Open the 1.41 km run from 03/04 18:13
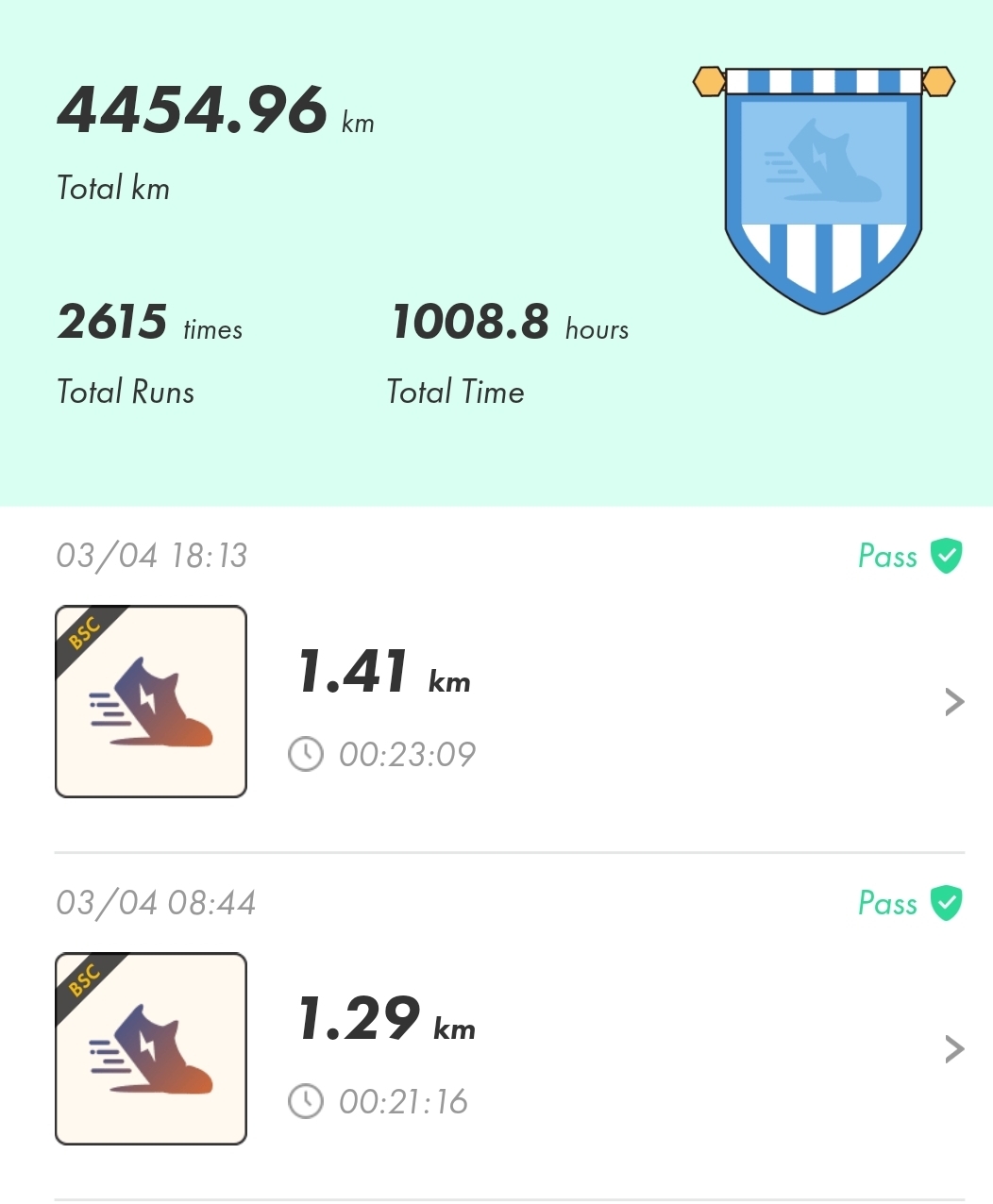Image resolution: width=993 pixels, height=1204 pixels. [x=953, y=702]
